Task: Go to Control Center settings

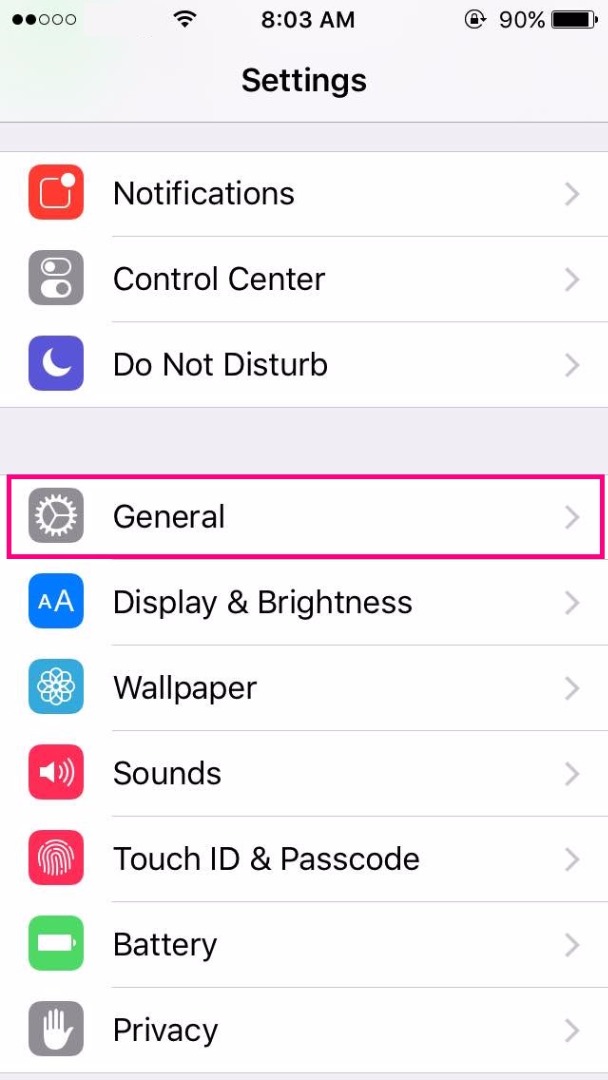Action: pos(219,279)
